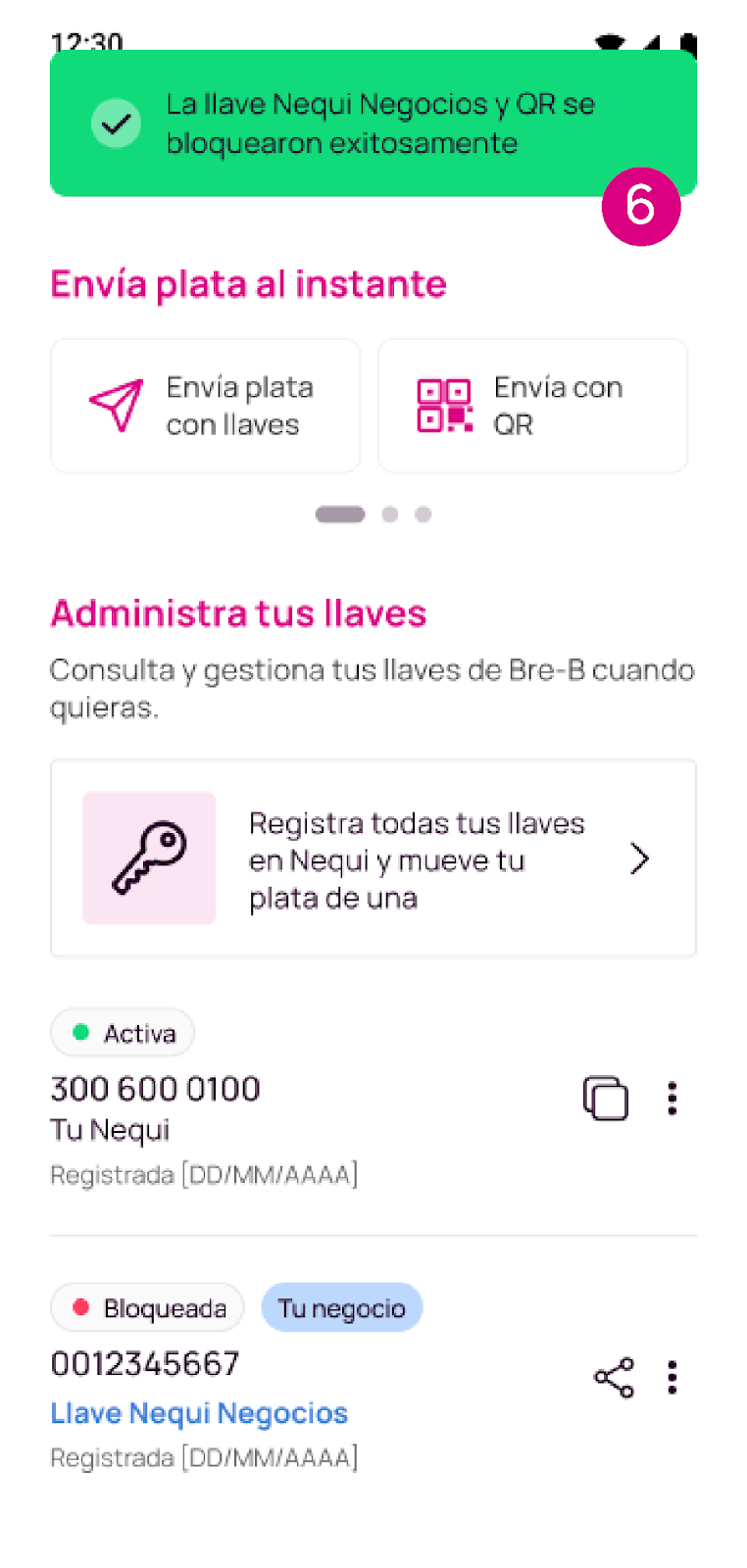Tap the first carousel indicator pill
Image resolution: width=747 pixels, height=1568 pixels.
339,514
